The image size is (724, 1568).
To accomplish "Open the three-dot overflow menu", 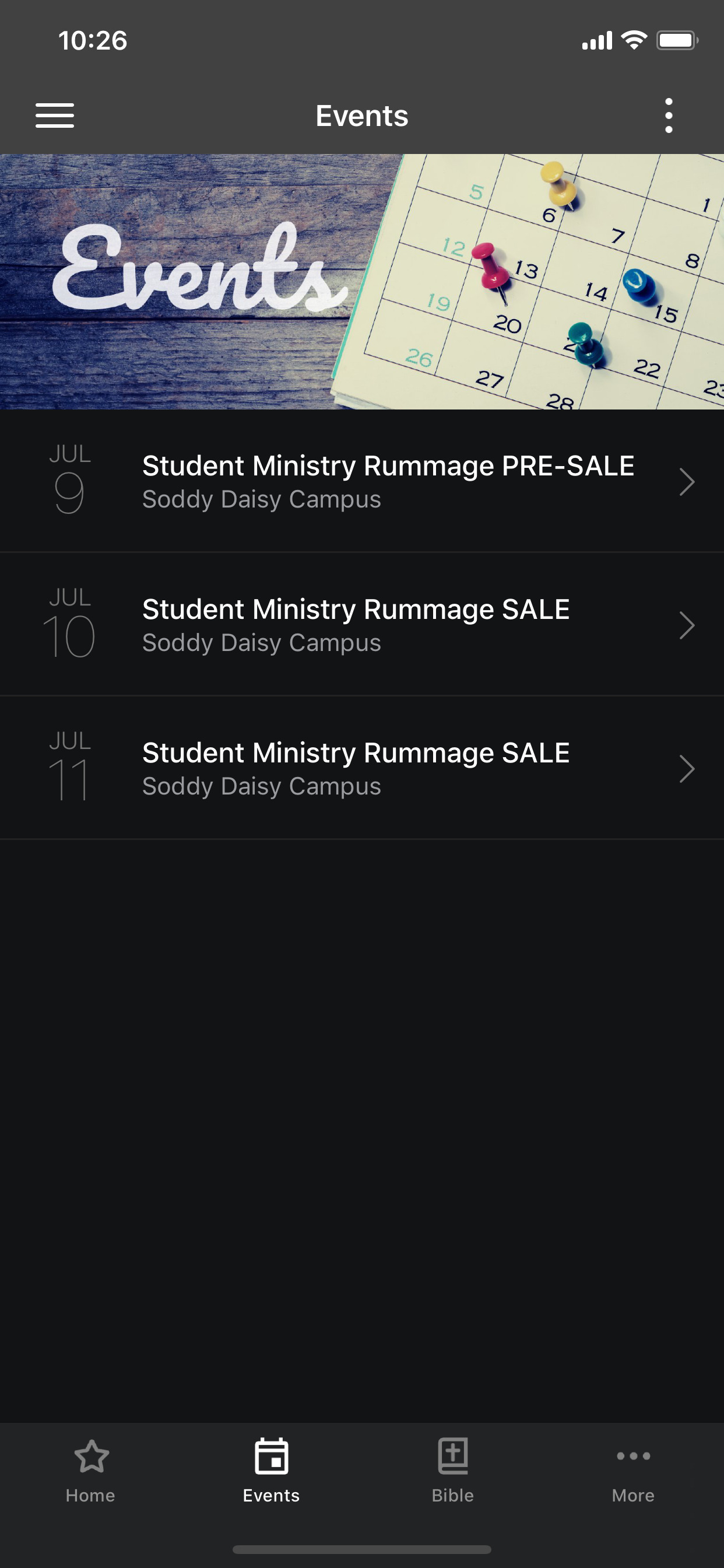I will tap(669, 116).
